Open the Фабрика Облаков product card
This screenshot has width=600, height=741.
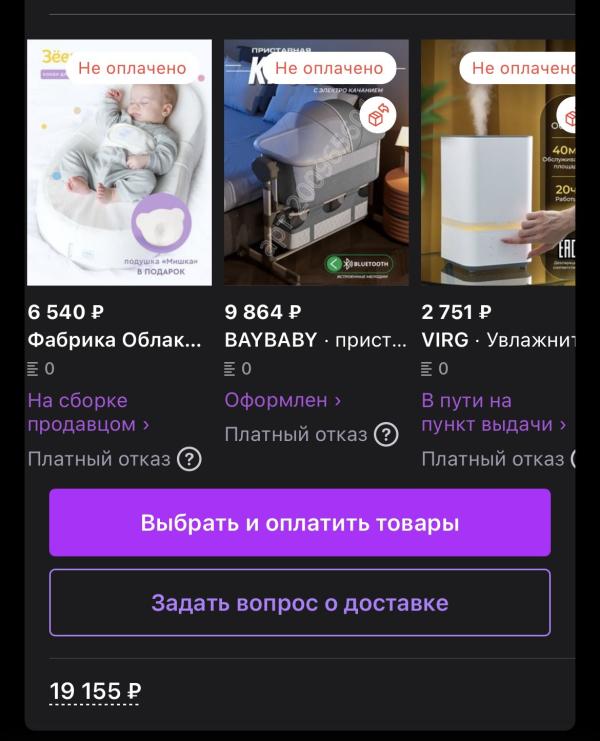coord(119,163)
